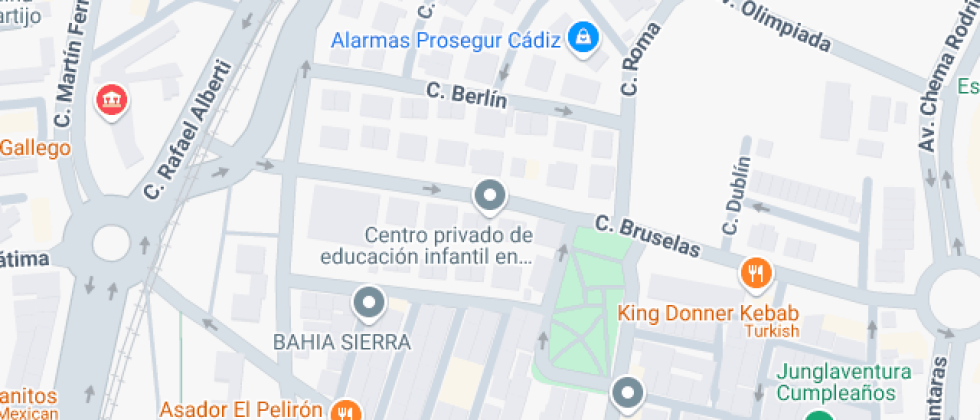Open the Centro privado de educación infantil pin
980x420 pixels.
click(x=489, y=196)
